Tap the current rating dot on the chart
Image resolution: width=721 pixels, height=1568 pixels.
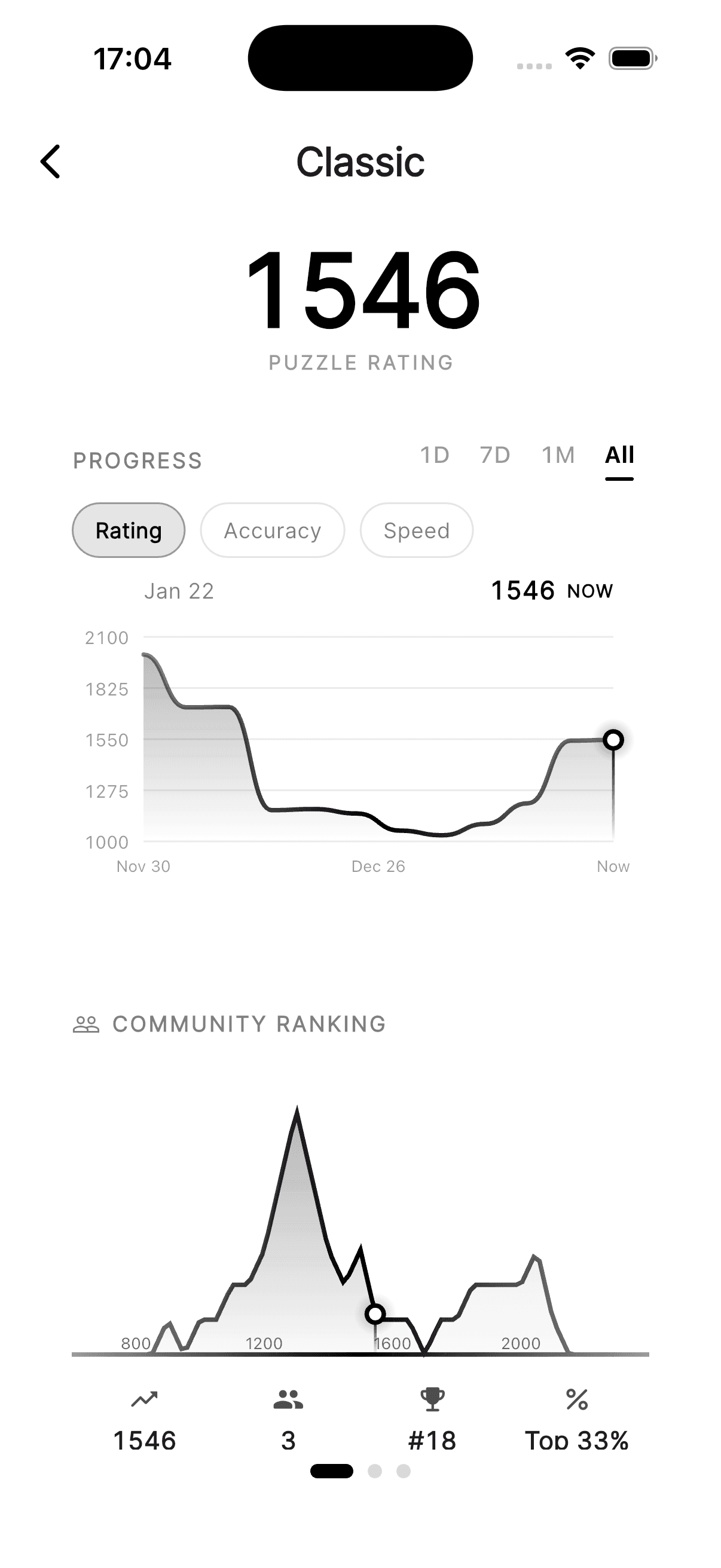pyautogui.click(x=614, y=740)
